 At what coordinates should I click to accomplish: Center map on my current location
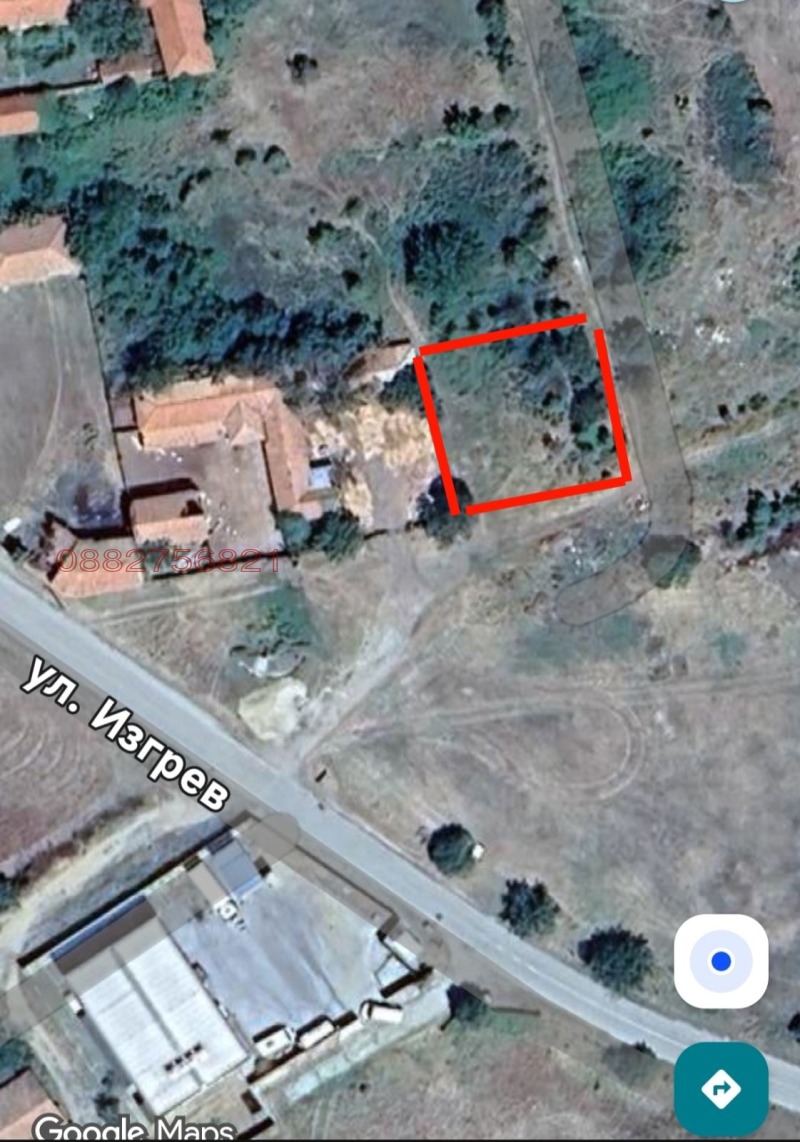point(721,961)
